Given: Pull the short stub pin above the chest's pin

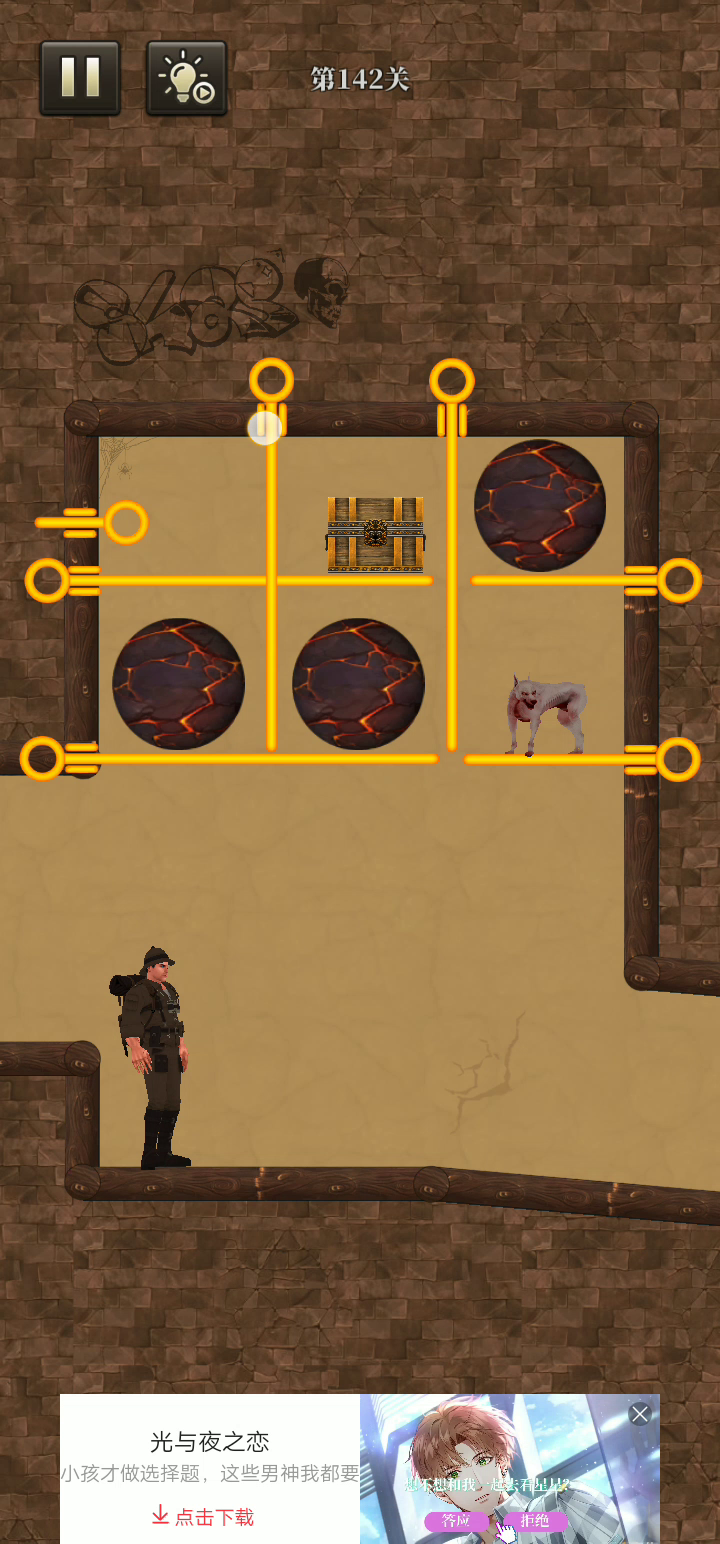Looking at the screenshot, I should coord(126,522).
